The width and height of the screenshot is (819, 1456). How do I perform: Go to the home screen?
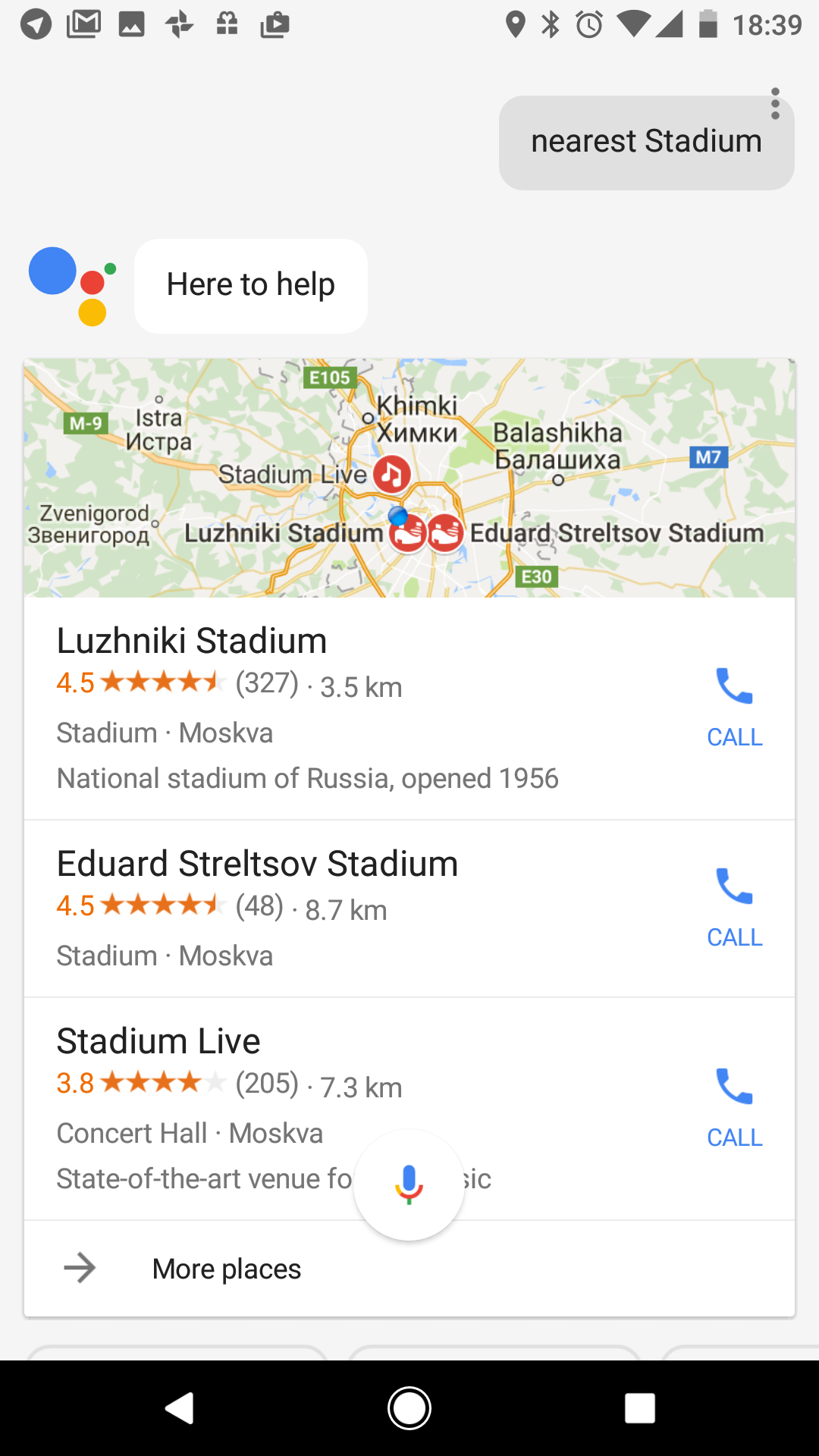[x=409, y=1408]
